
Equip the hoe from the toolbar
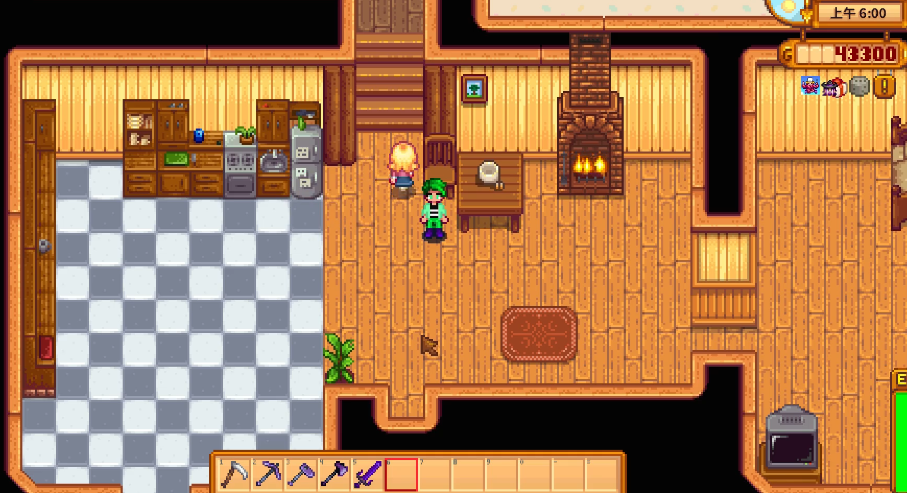click(301, 473)
